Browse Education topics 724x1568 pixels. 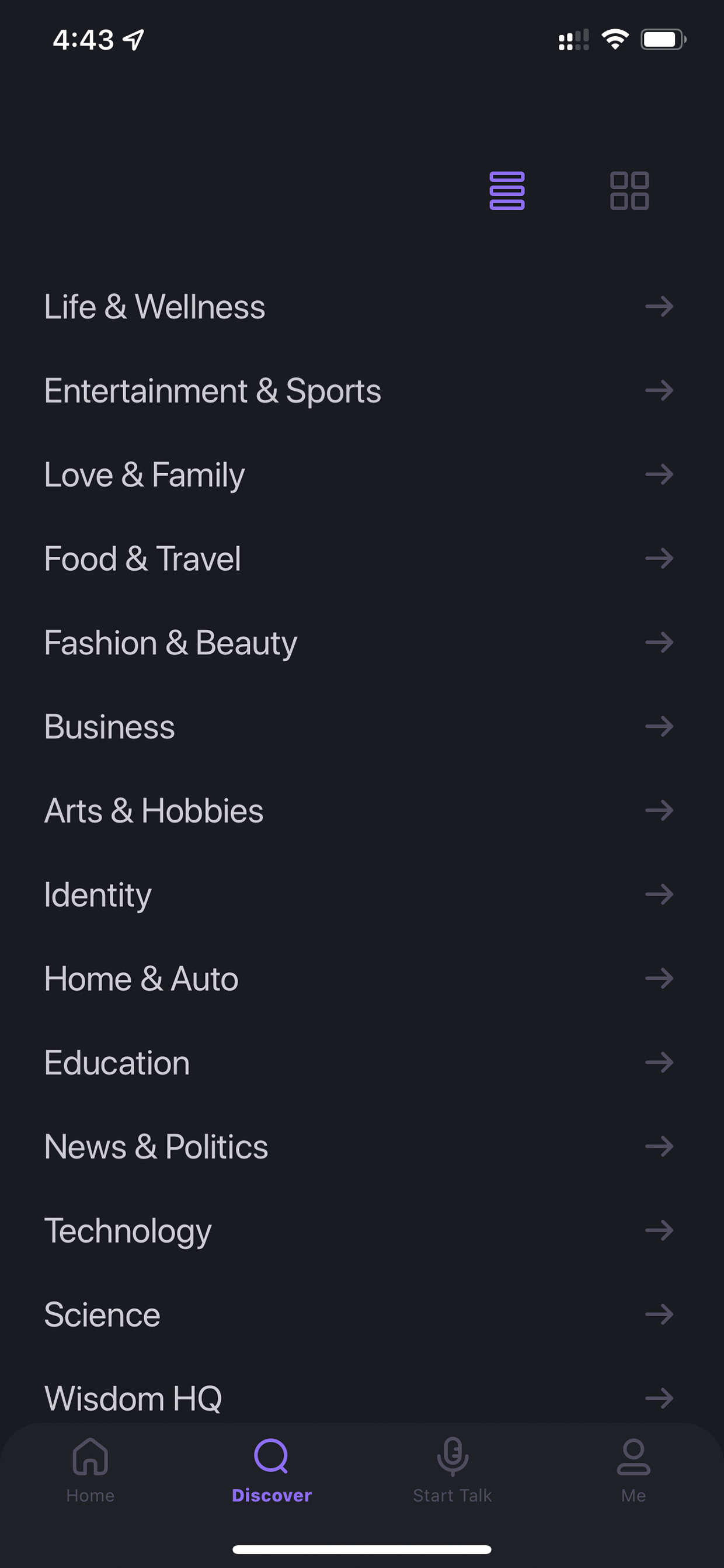(362, 1062)
